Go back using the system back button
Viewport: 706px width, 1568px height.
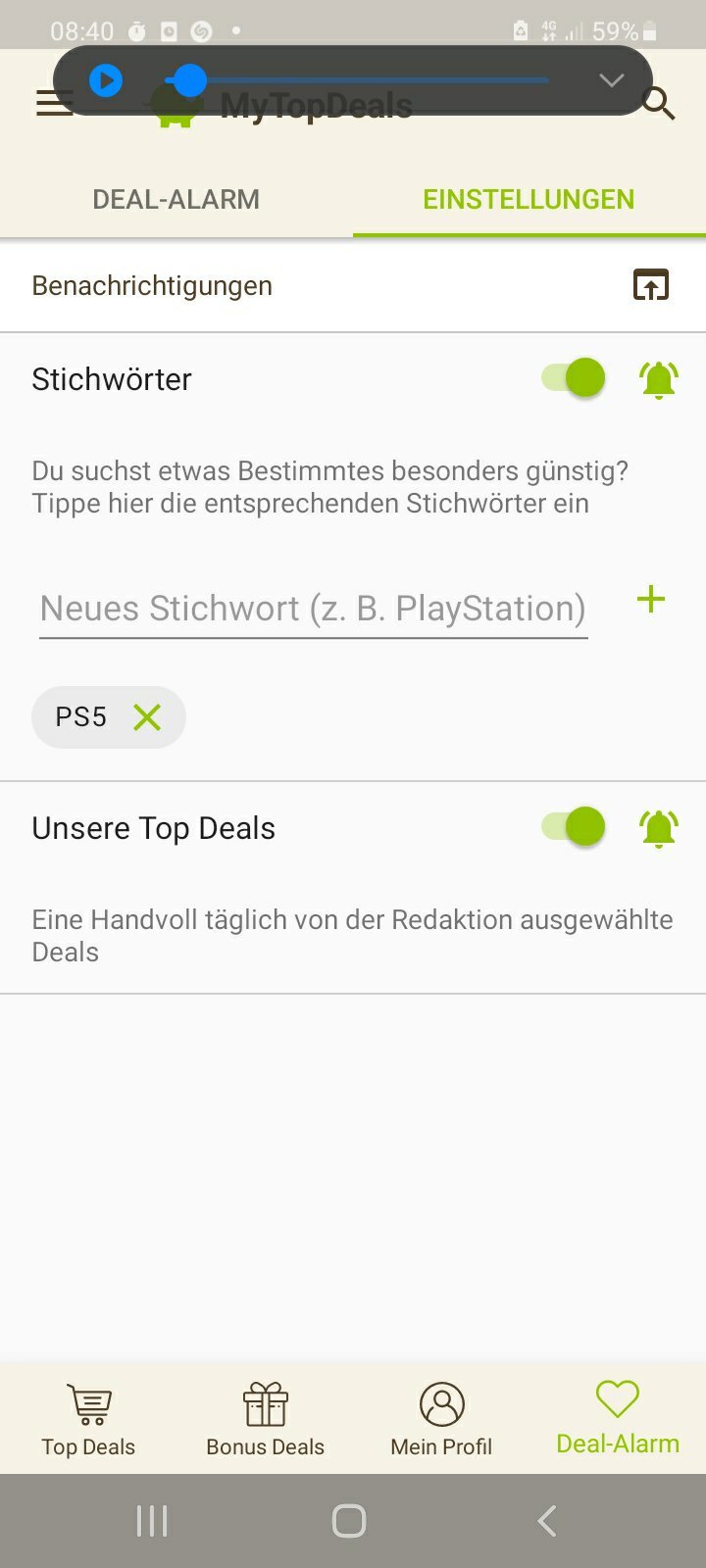[x=547, y=1521]
